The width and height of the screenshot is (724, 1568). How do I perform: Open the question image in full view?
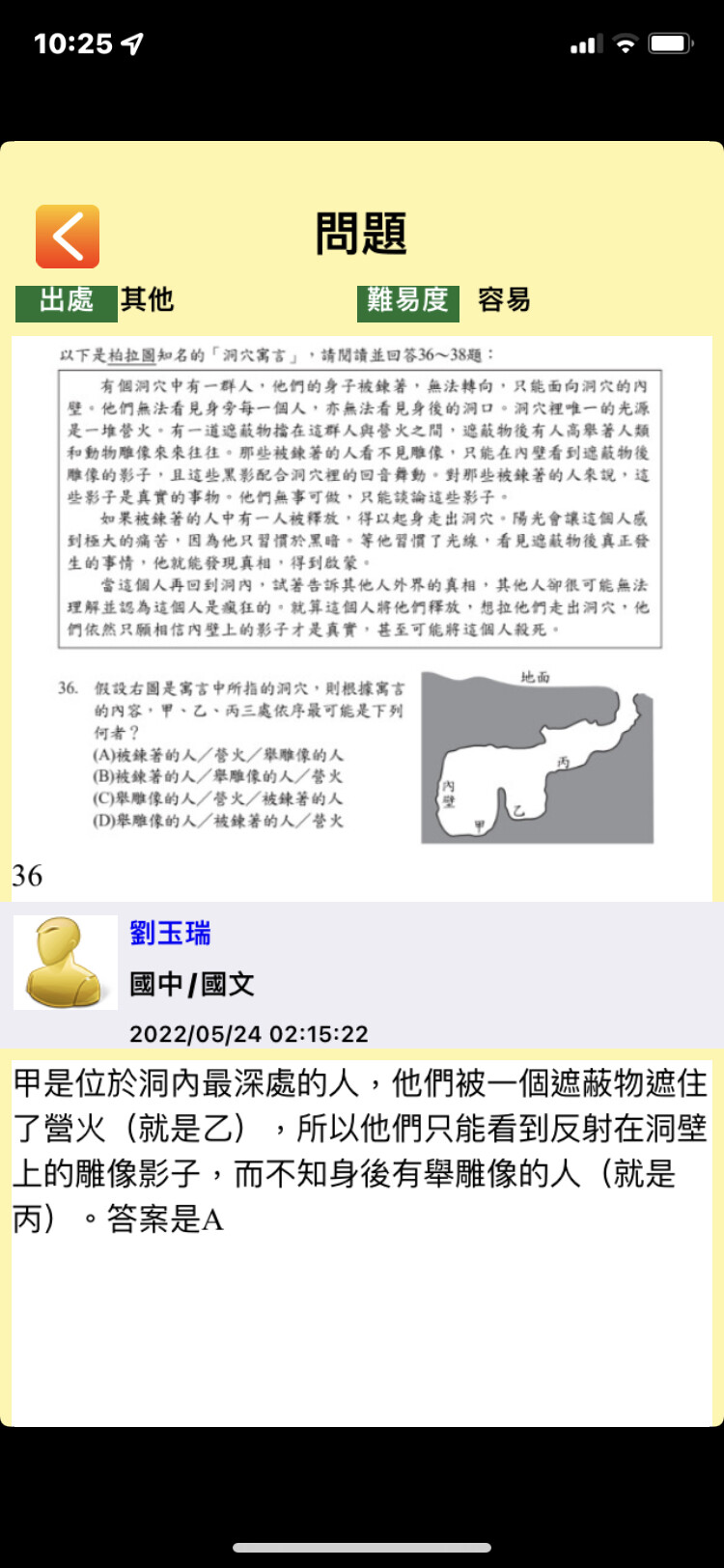361,594
